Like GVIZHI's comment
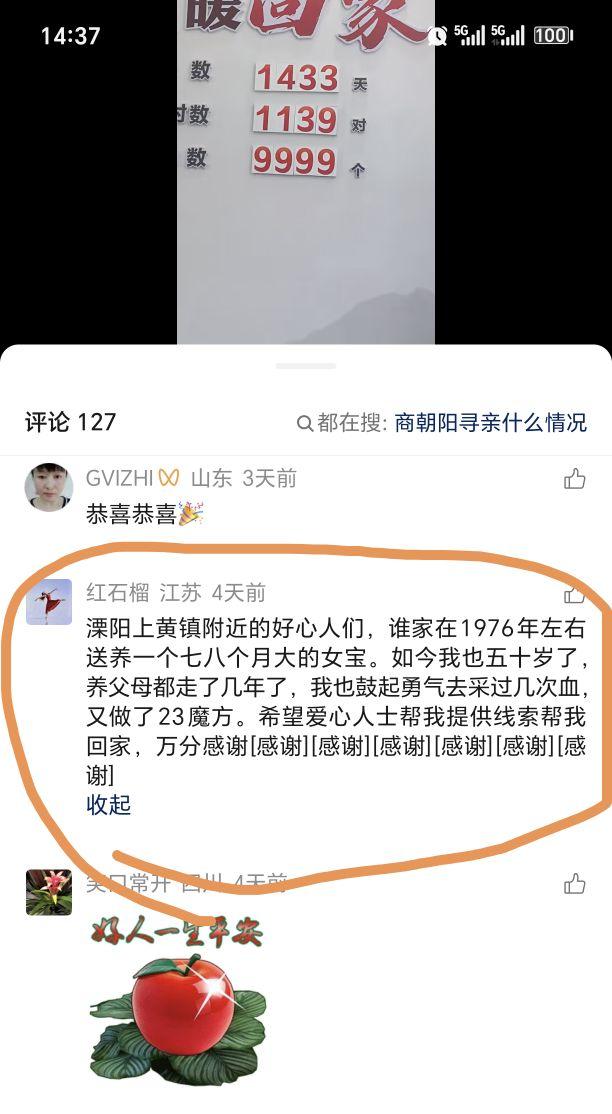 pyautogui.click(x=575, y=479)
